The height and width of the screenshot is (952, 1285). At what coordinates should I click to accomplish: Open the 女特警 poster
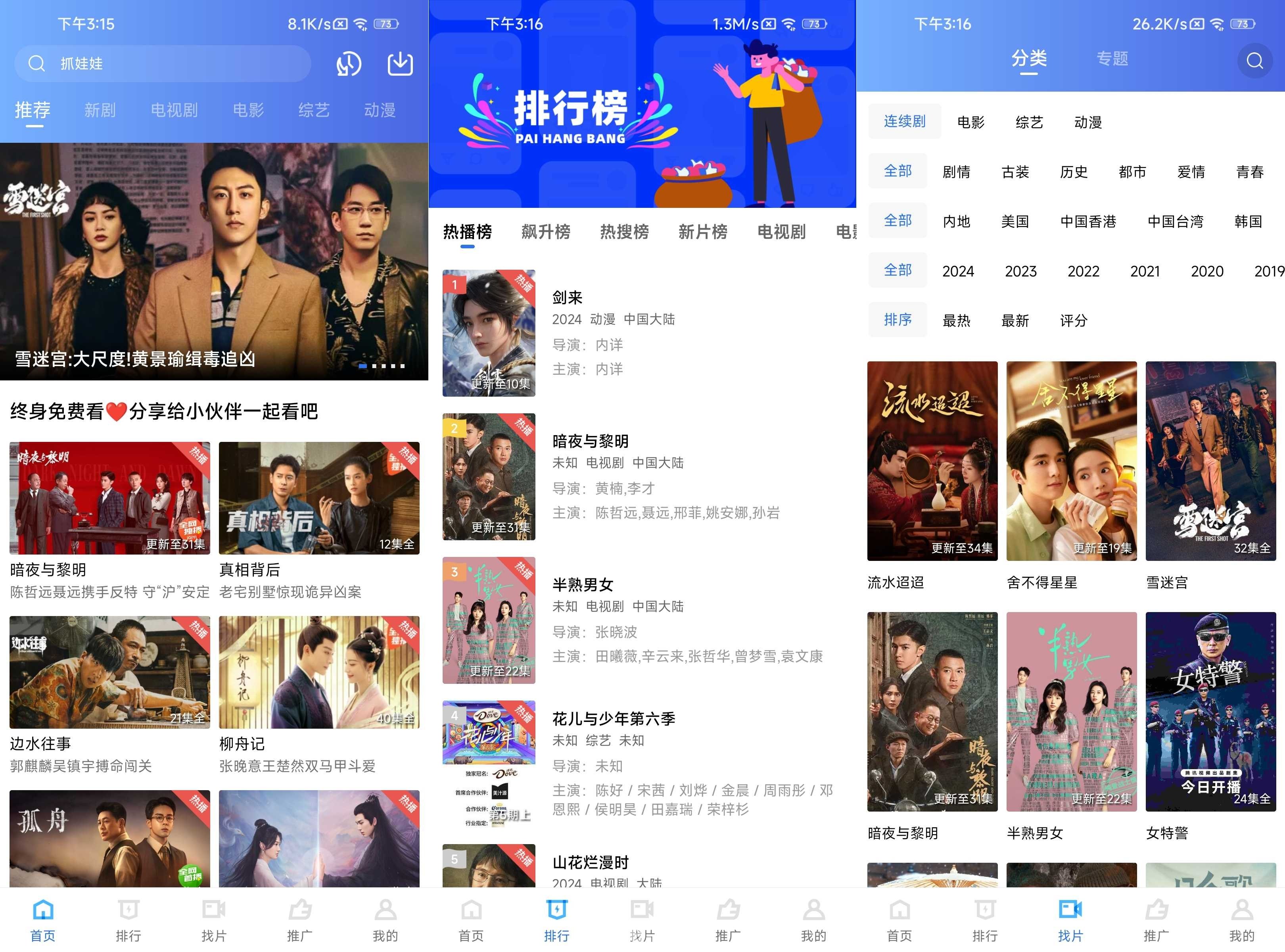(1210, 712)
